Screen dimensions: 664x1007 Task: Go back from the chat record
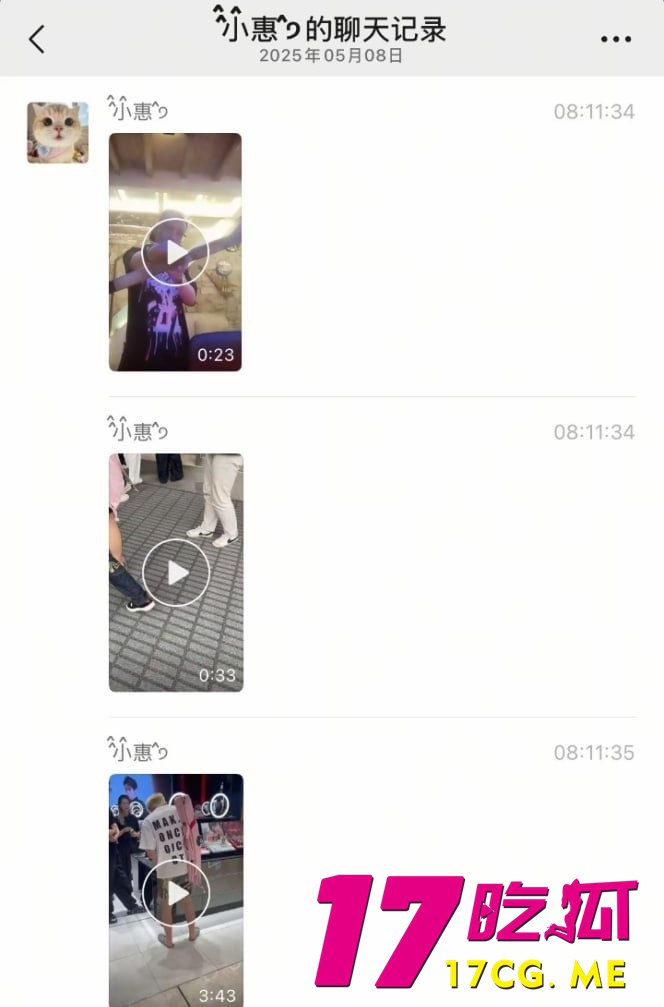pyautogui.click(x=37, y=39)
